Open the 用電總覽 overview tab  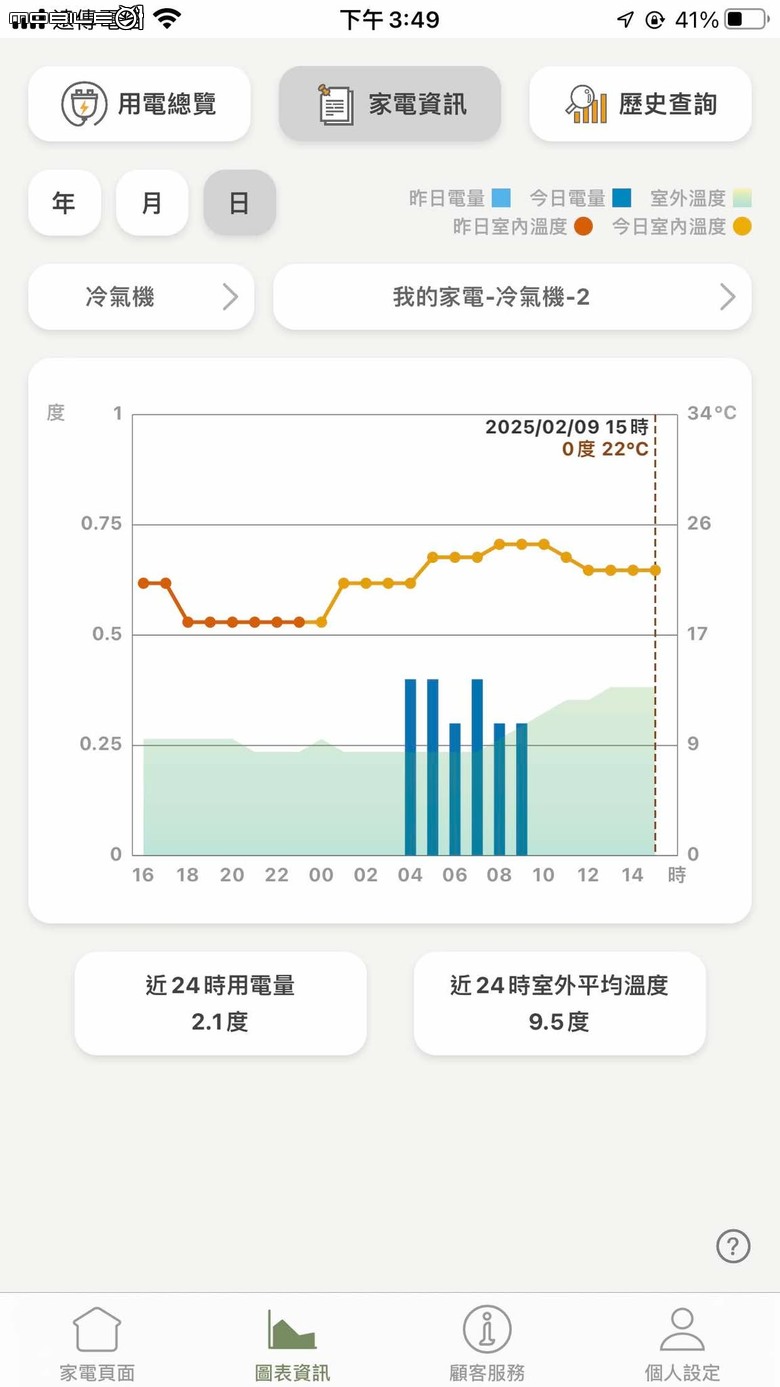(x=139, y=104)
